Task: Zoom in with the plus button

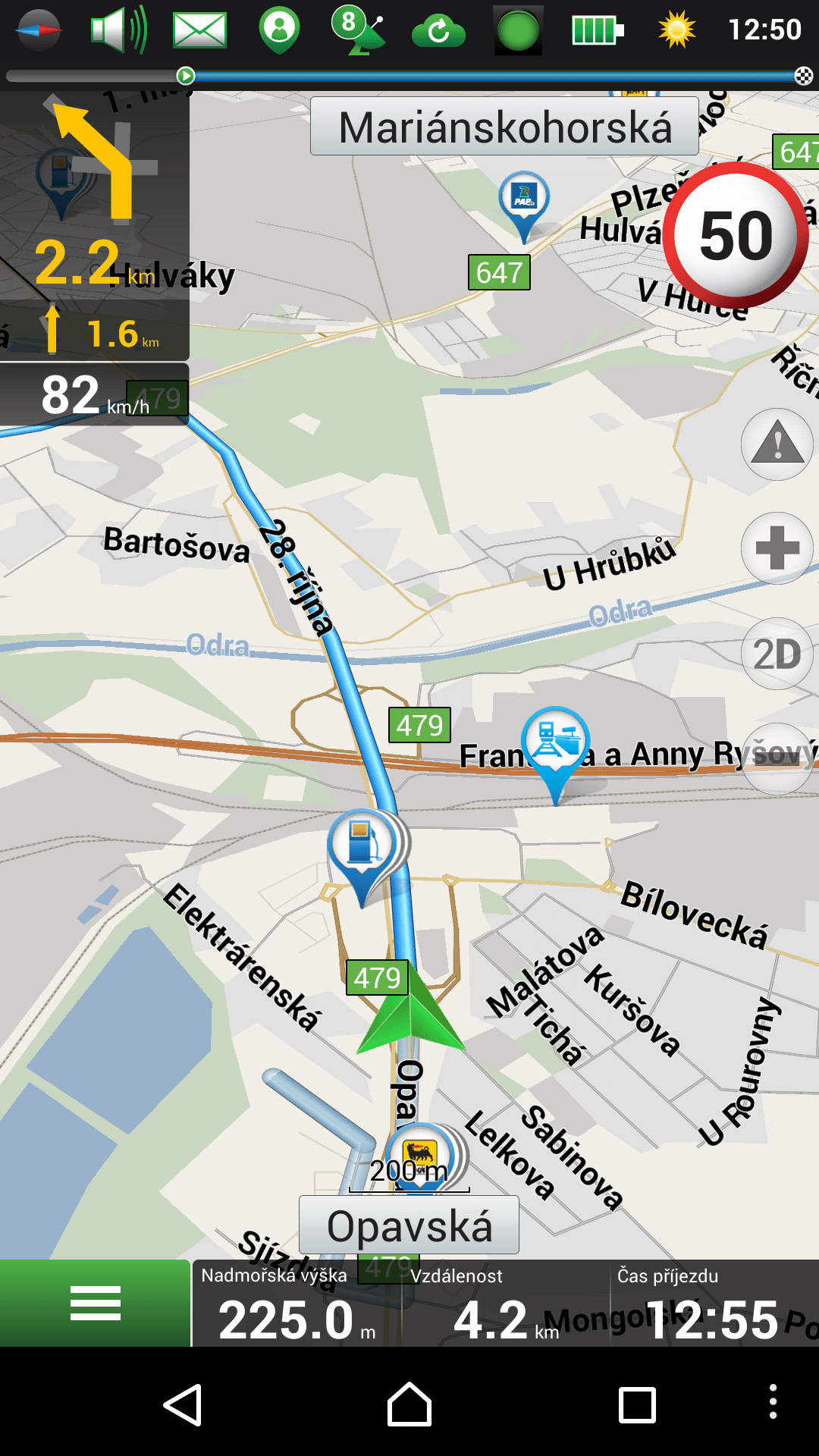Action: [777, 548]
